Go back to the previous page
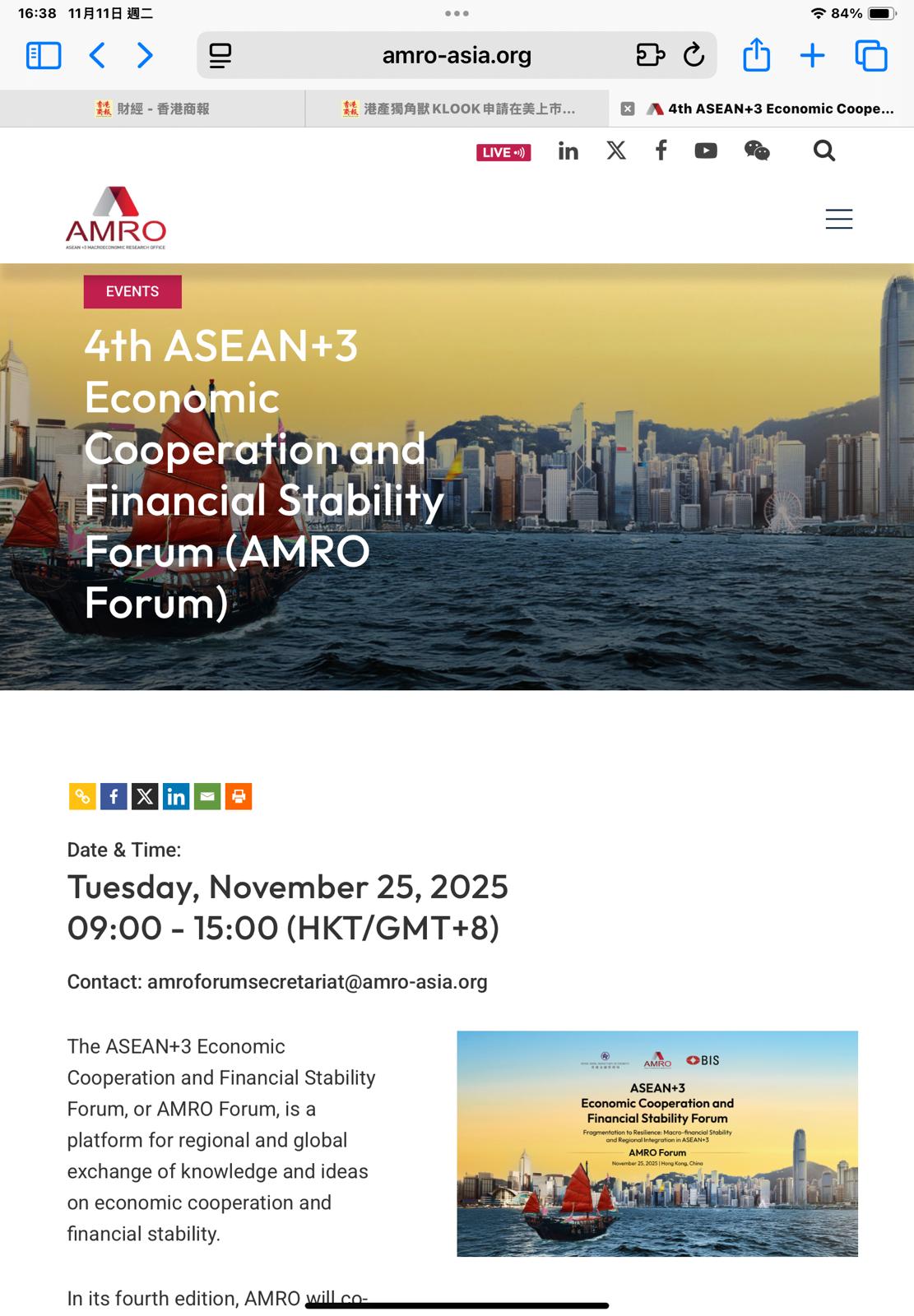The image size is (914, 1316). pyautogui.click(x=97, y=56)
